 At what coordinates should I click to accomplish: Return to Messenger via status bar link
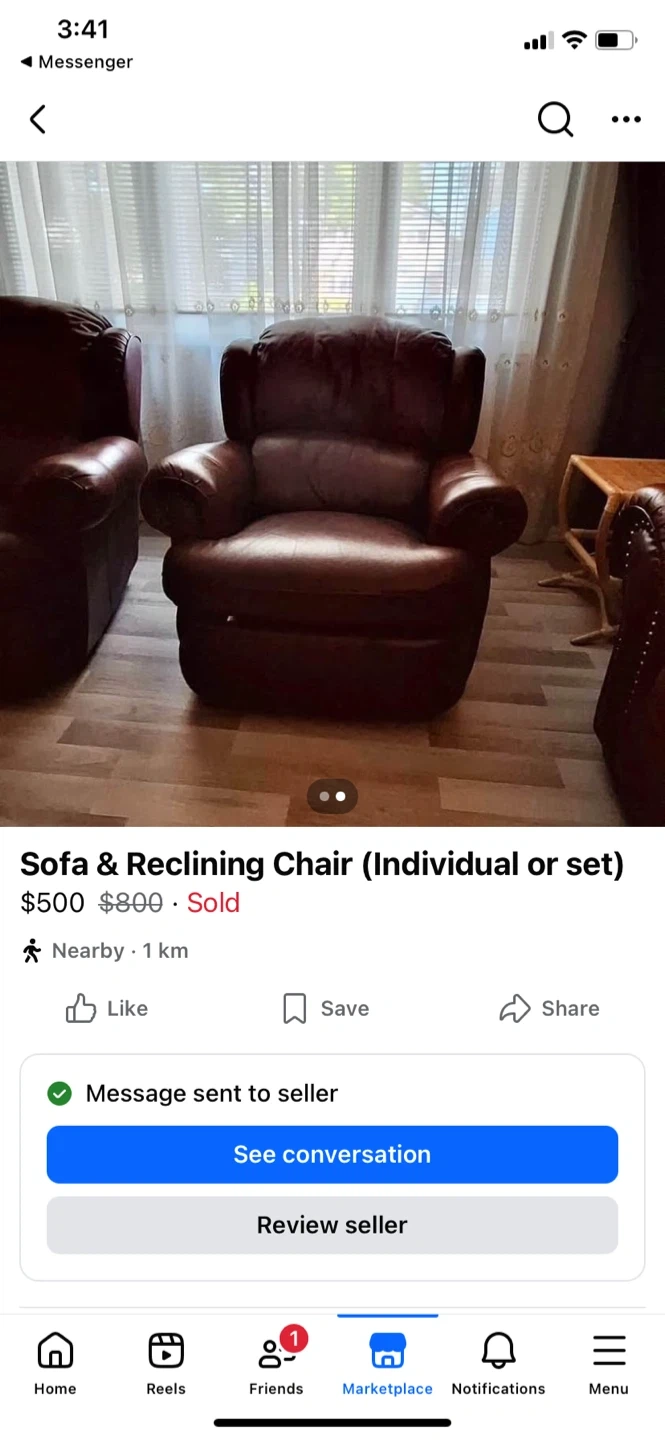pyautogui.click(x=76, y=62)
